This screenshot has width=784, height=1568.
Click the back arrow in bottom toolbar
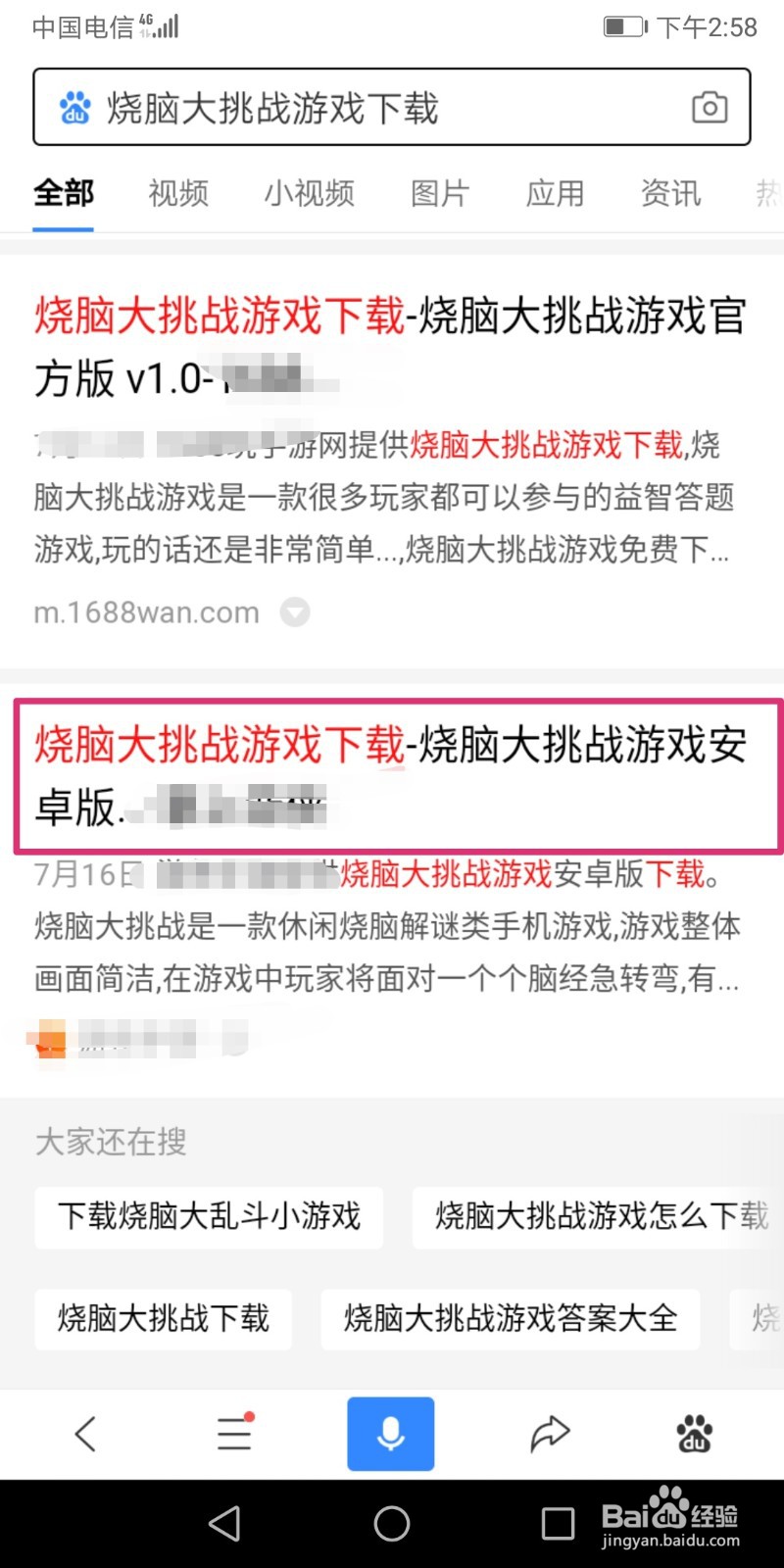pos(85,1434)
